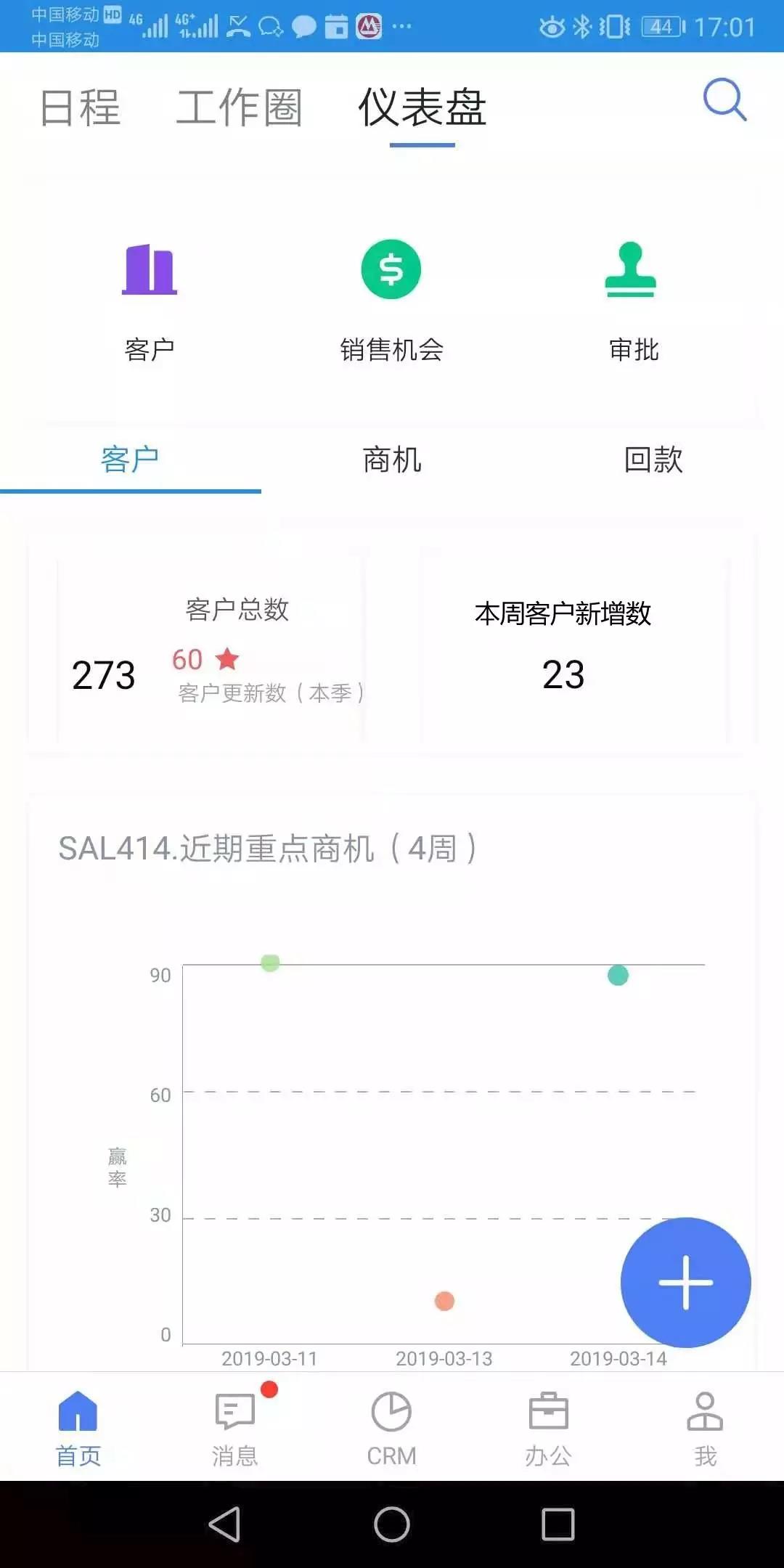Open the 客户总数 card
This screenshot has height=1568, width=784.
211,650
